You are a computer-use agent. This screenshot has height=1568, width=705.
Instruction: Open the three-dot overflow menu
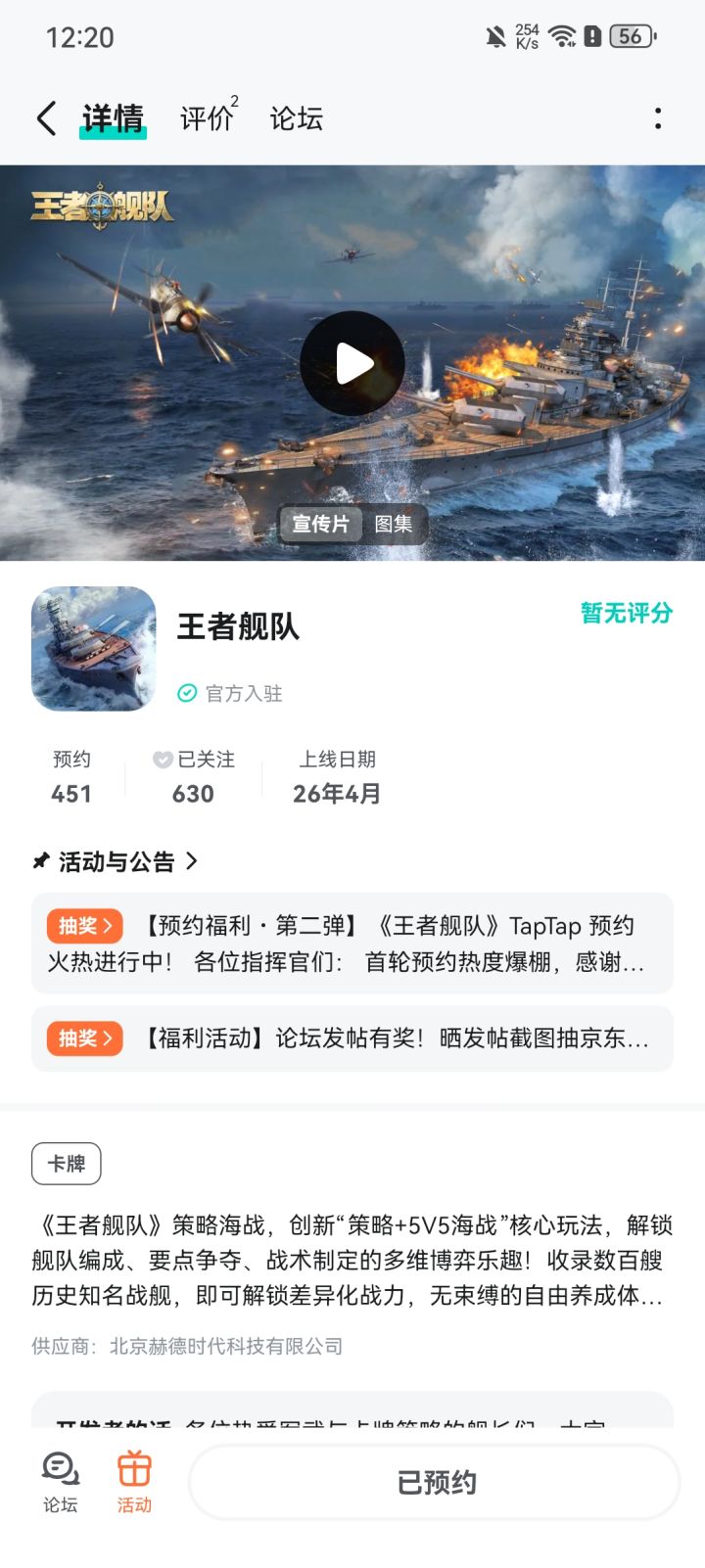pos(658,118)
